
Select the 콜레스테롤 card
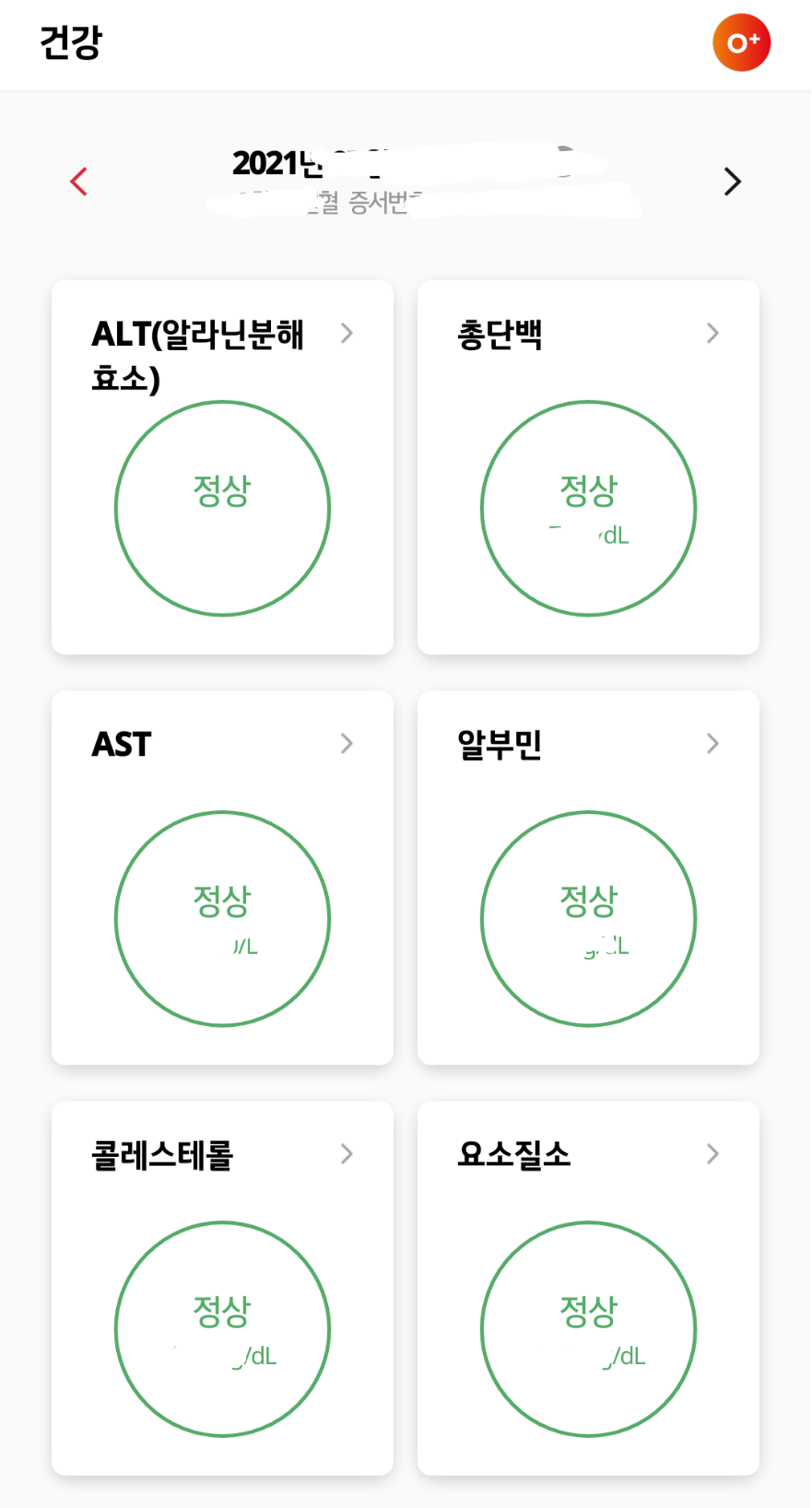coord(222,1288)
